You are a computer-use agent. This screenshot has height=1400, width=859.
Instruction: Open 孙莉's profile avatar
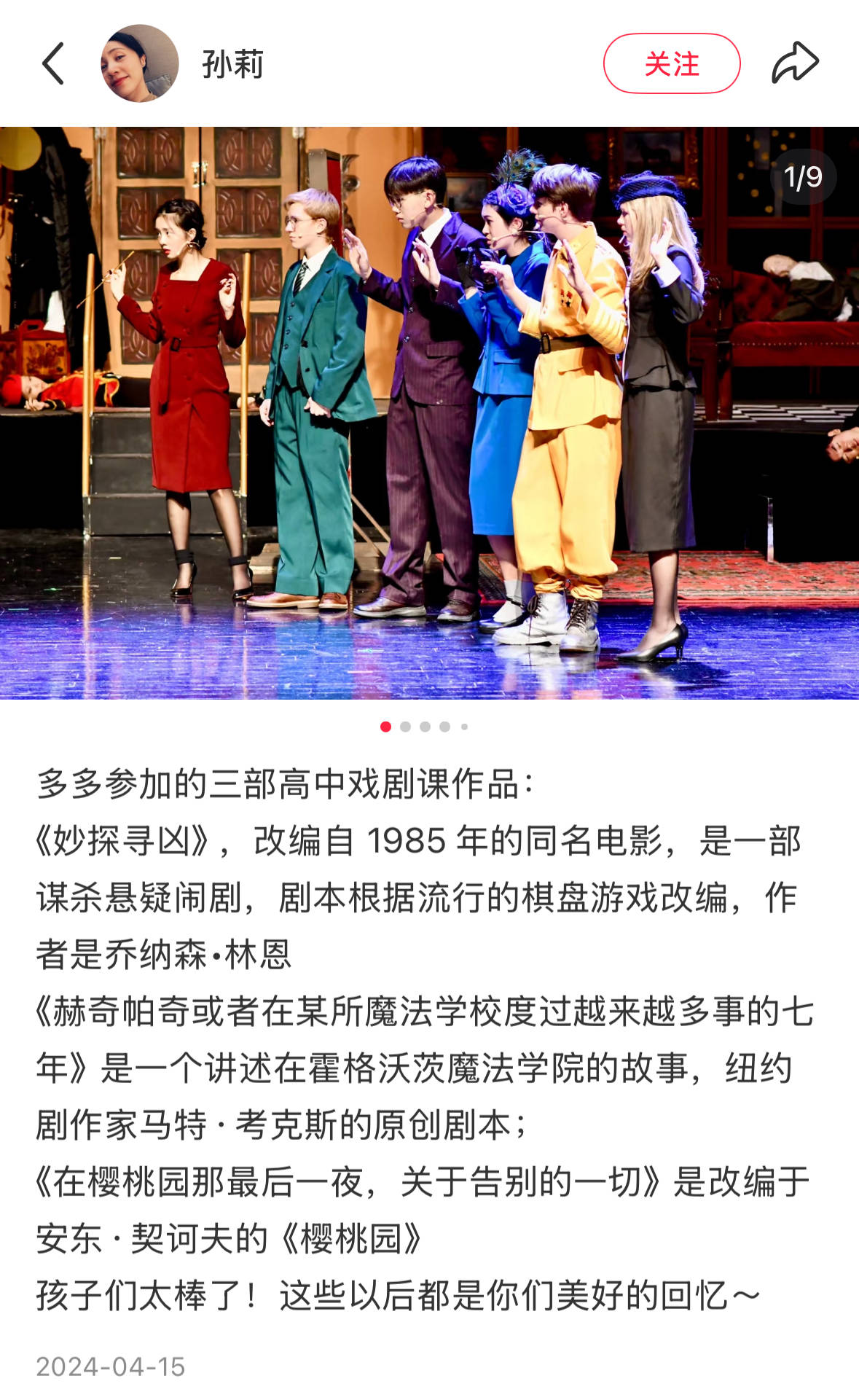[140, 63]
